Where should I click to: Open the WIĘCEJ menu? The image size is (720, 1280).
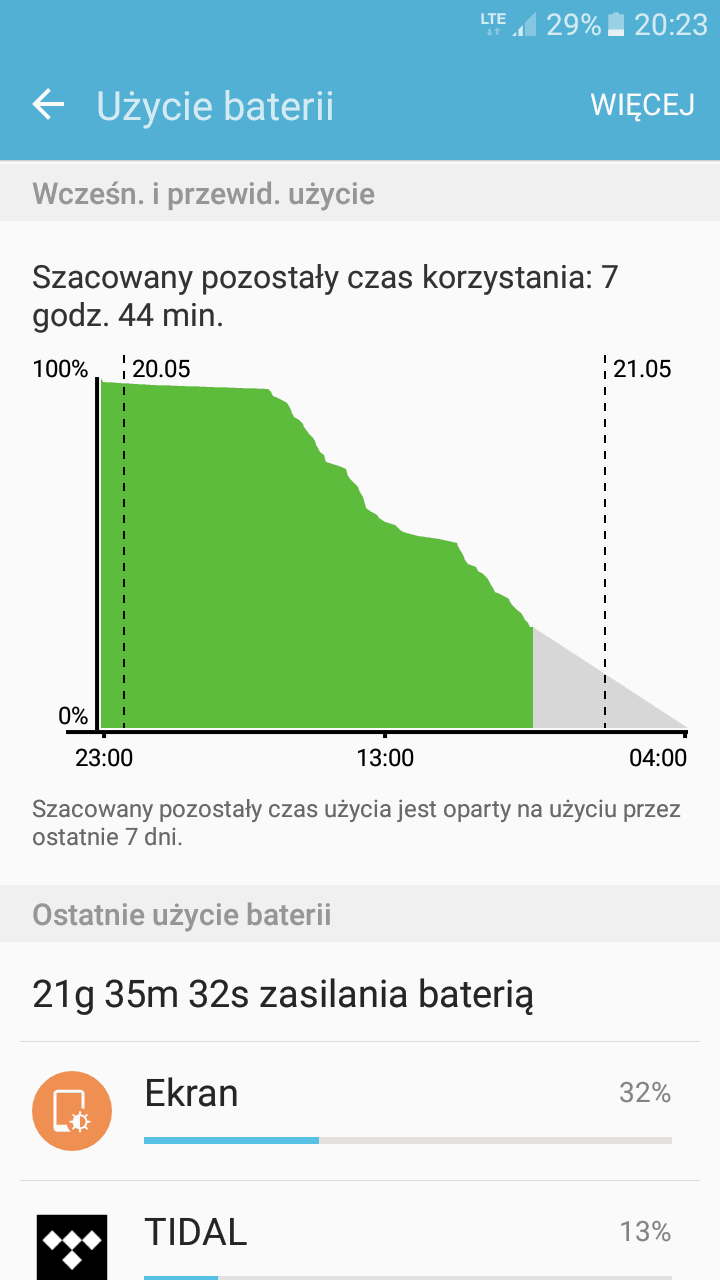pyautogui.click(x=642, y=105)
